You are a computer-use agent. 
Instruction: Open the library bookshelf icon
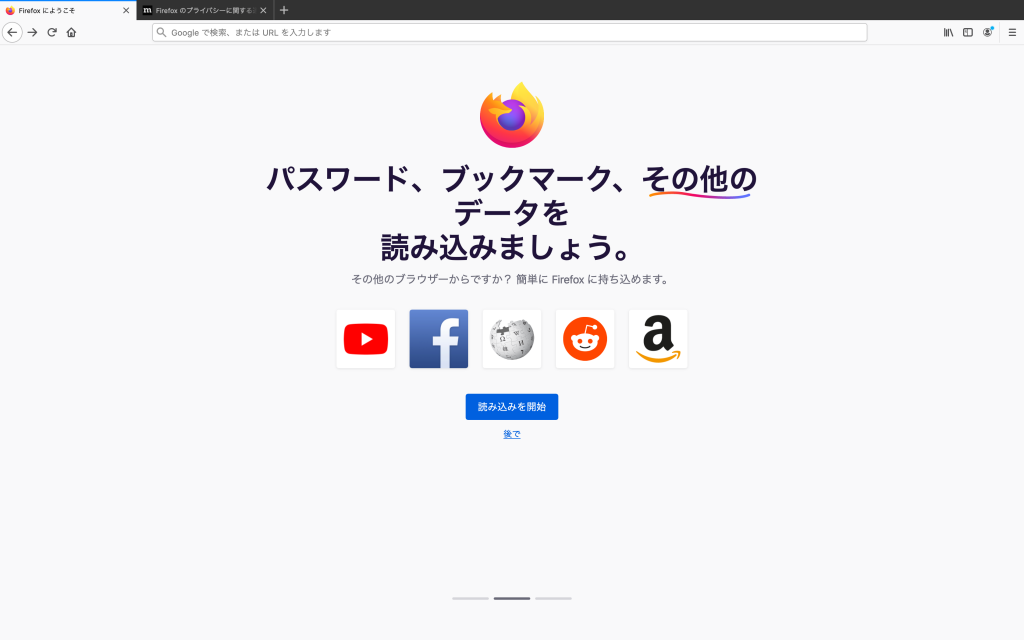coord(948,32)
